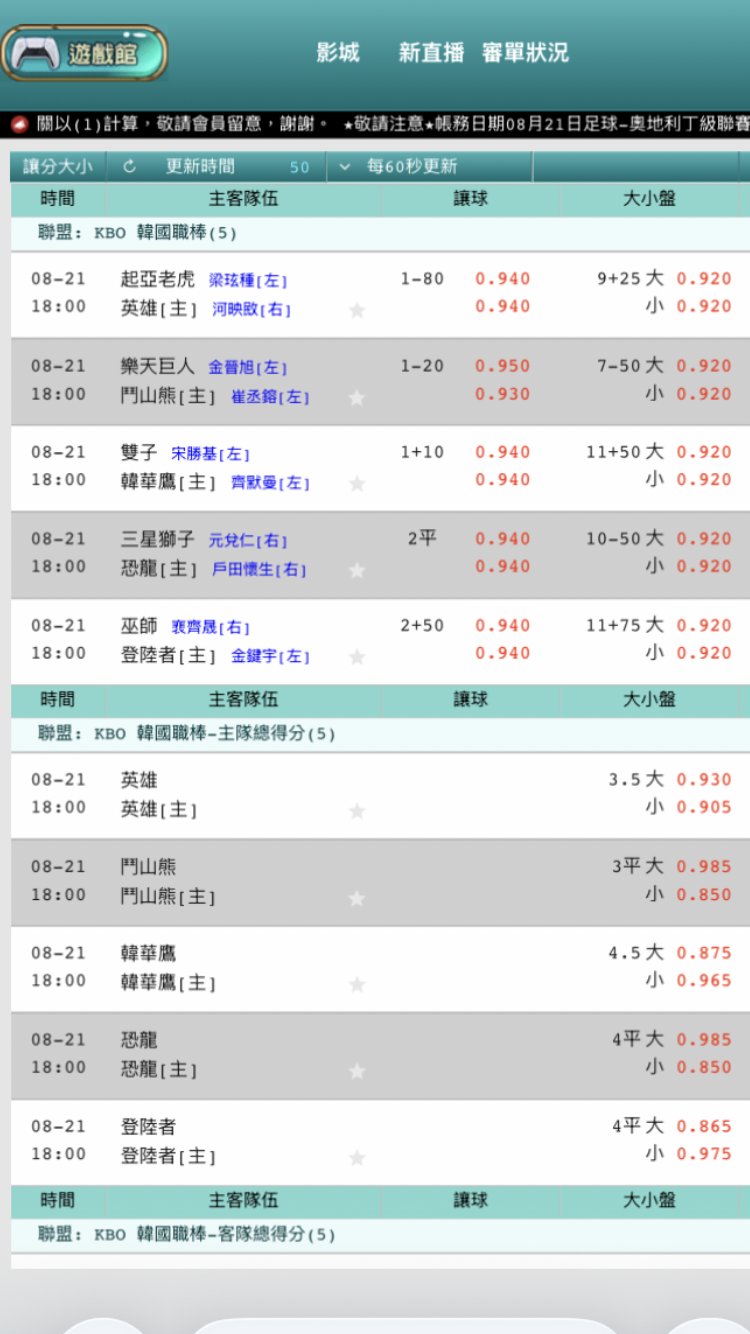Check 審單狀況 order status
The height and width of the screenshot is (1334, 750).
click(525, 53)
